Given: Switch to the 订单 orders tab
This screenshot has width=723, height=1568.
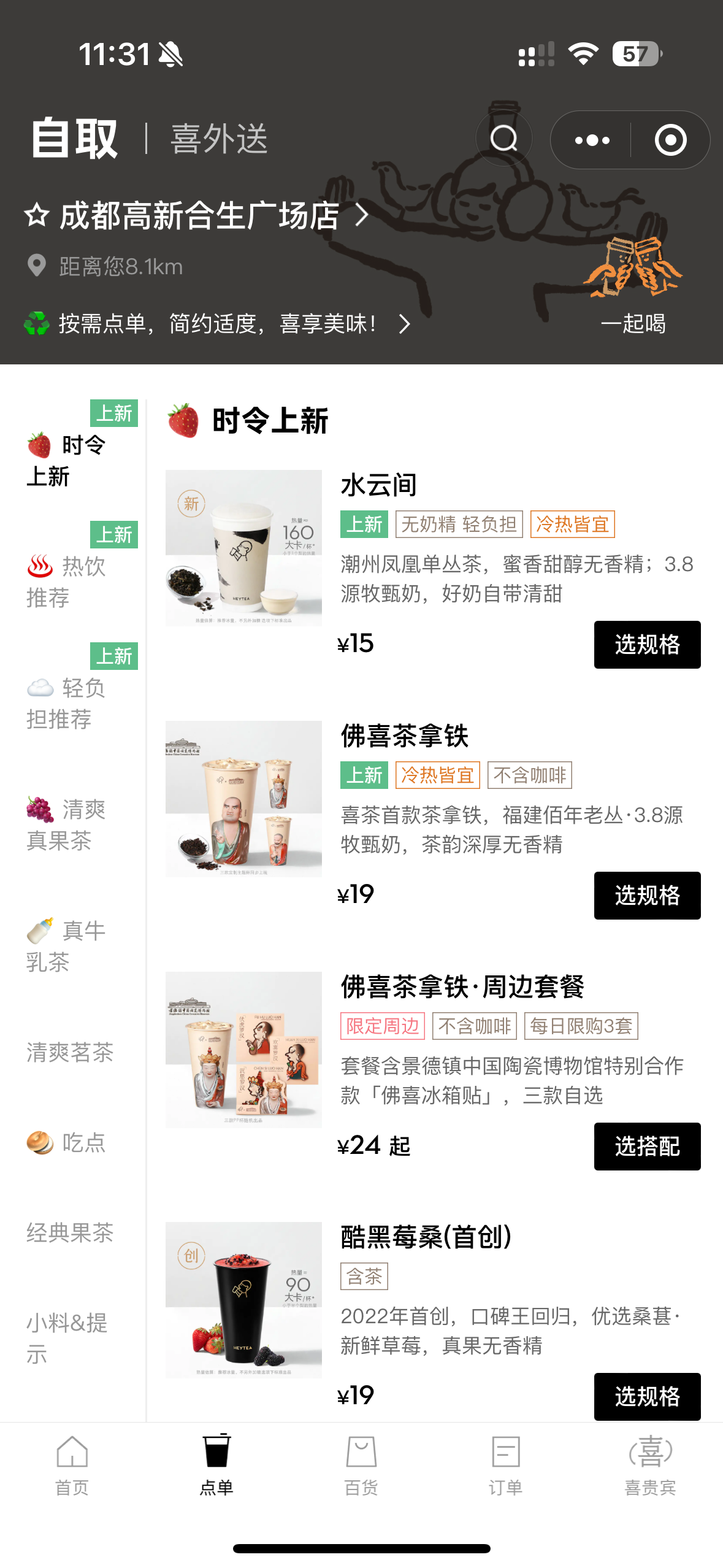Looking at the screenshot, I should point(506,1465).
